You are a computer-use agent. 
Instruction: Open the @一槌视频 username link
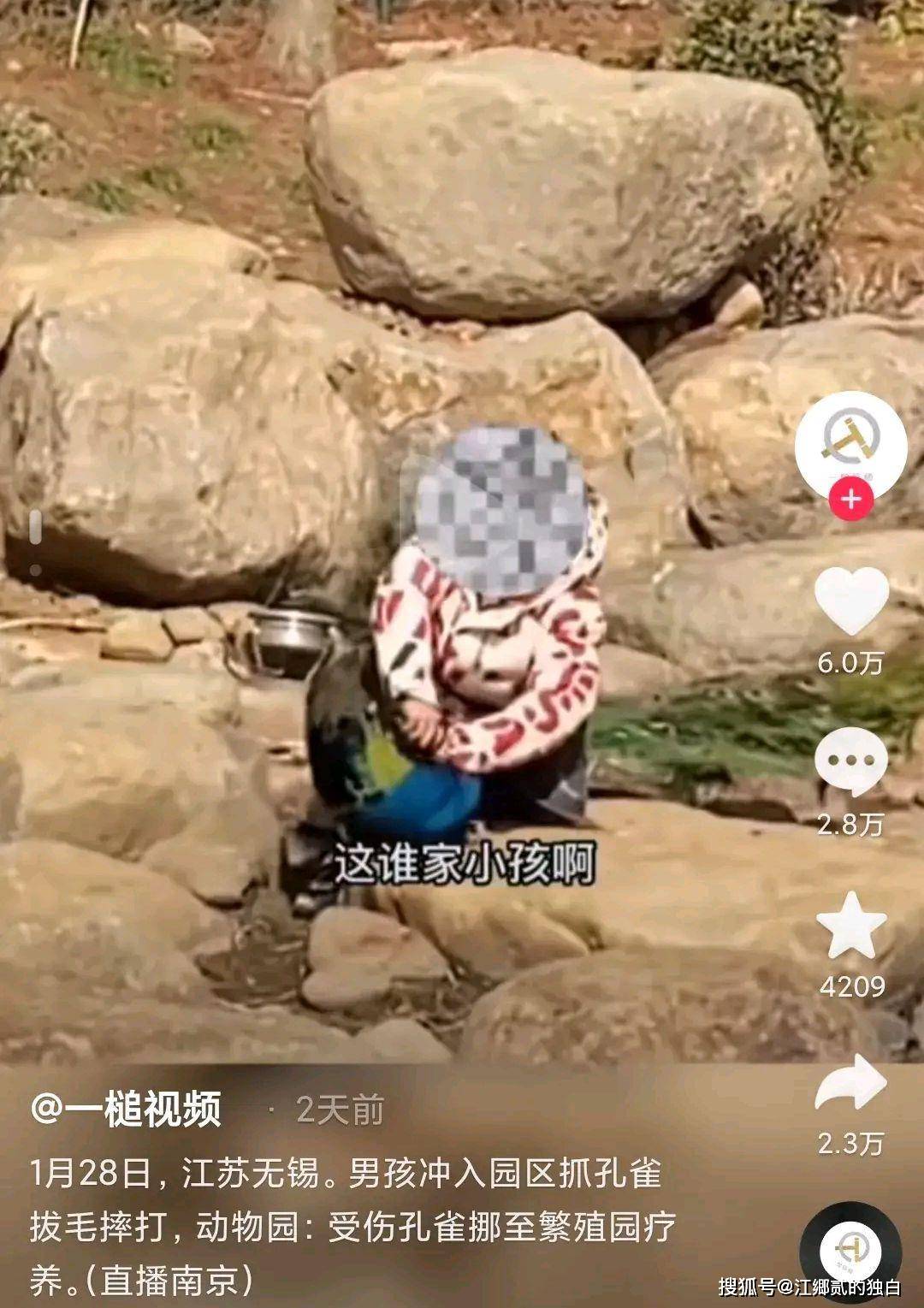[127, 1109]
